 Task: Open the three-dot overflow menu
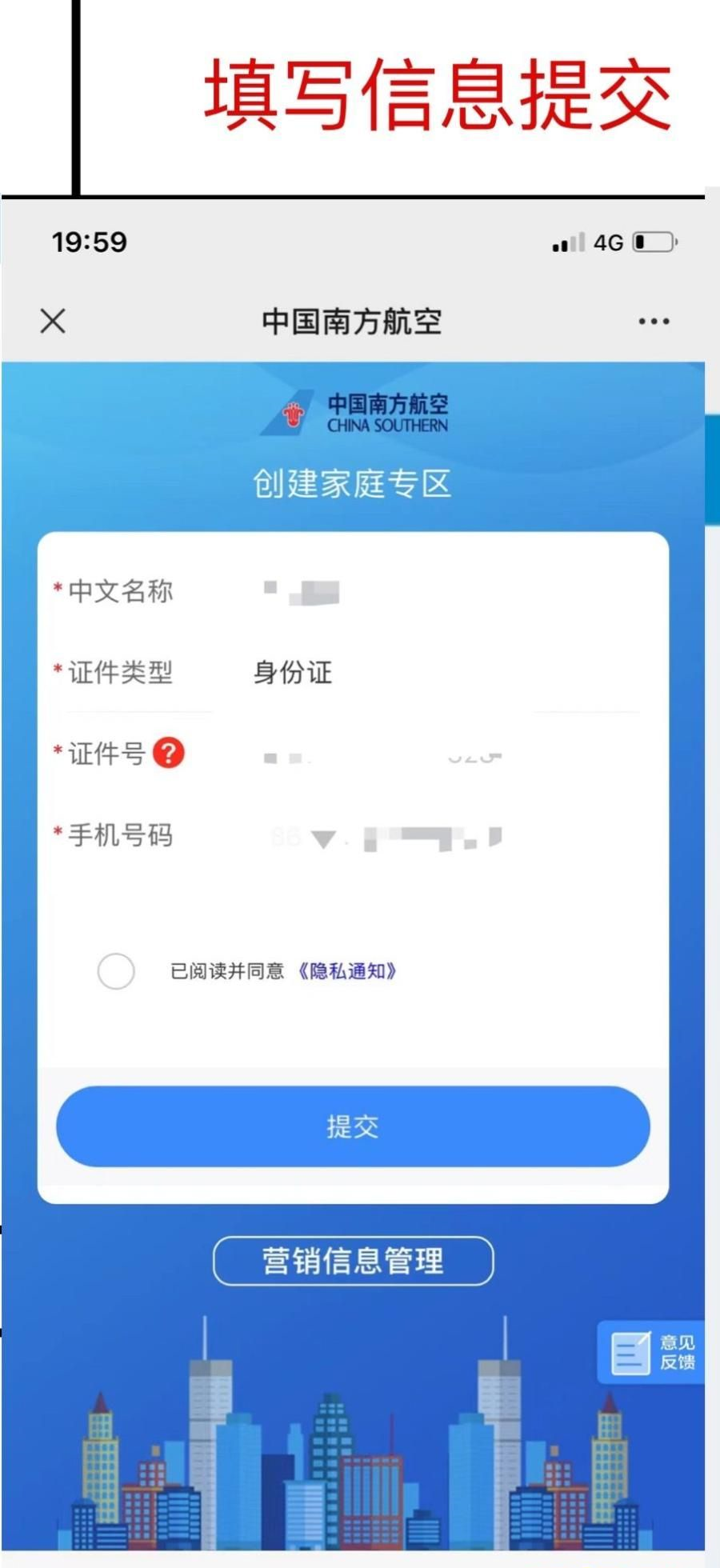pos(653,322)
